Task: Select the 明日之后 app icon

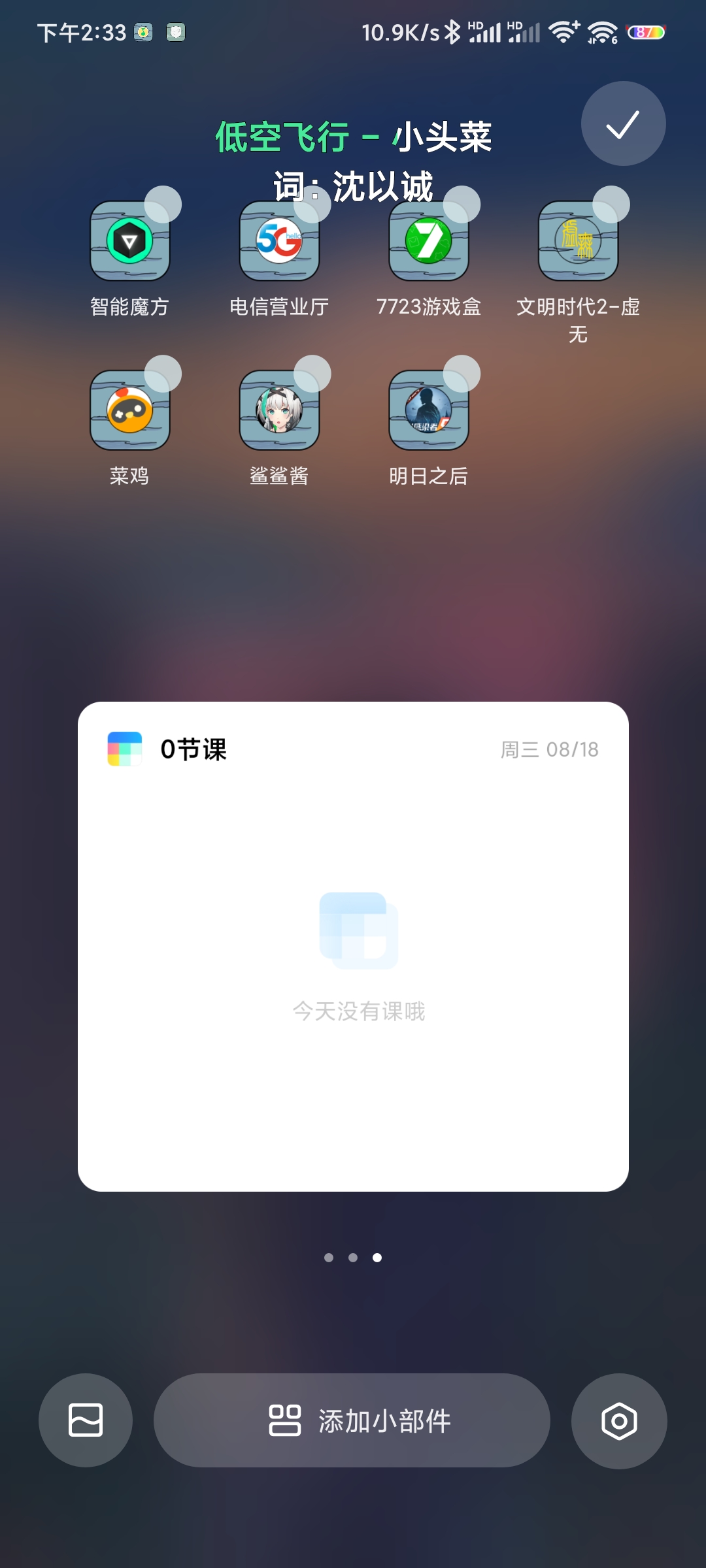Action: pos(429,410)
